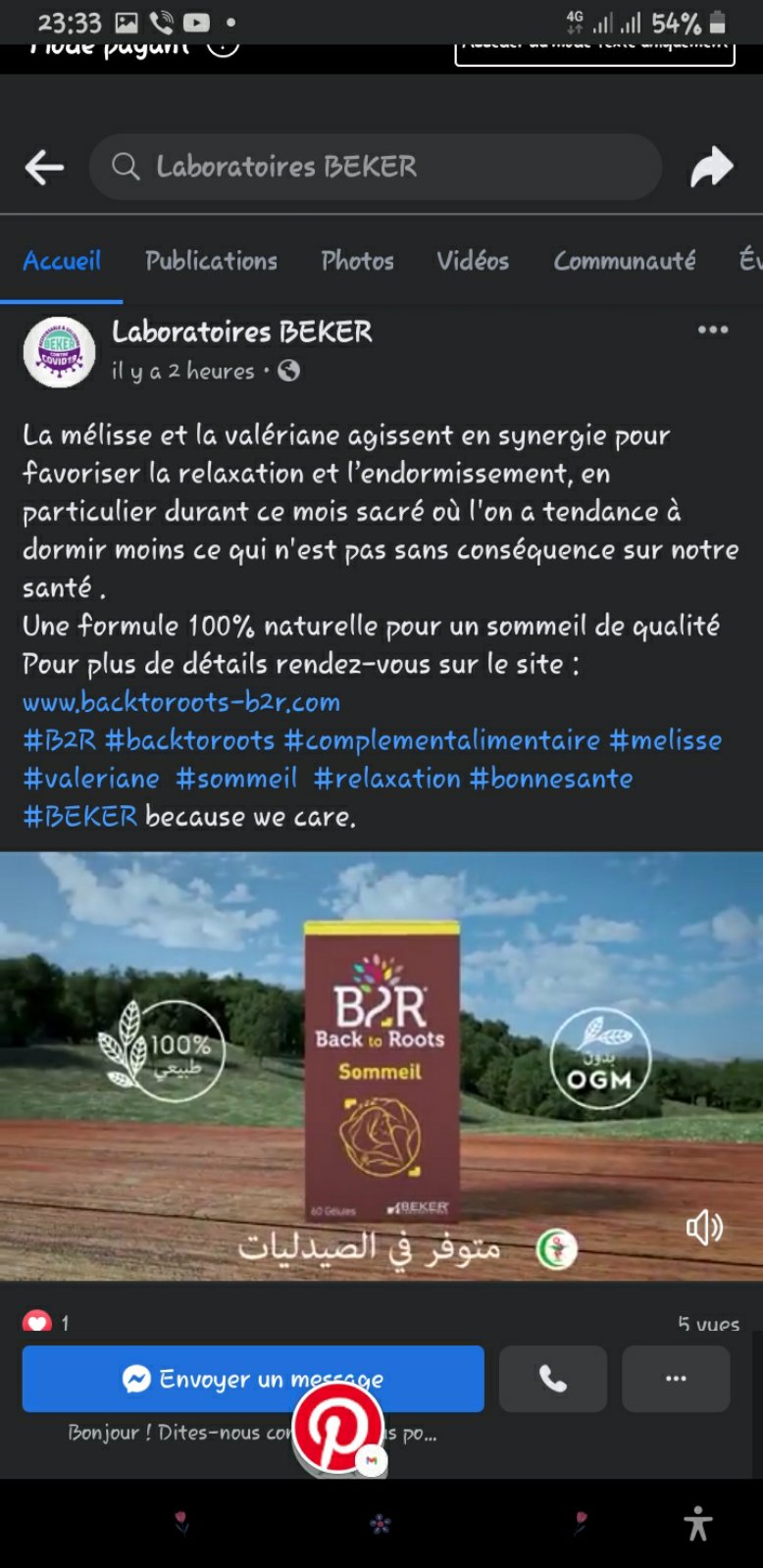Switch to the Vidéos tab
Viewport: 763px width, 1568px height.
[x=473, y=261]
